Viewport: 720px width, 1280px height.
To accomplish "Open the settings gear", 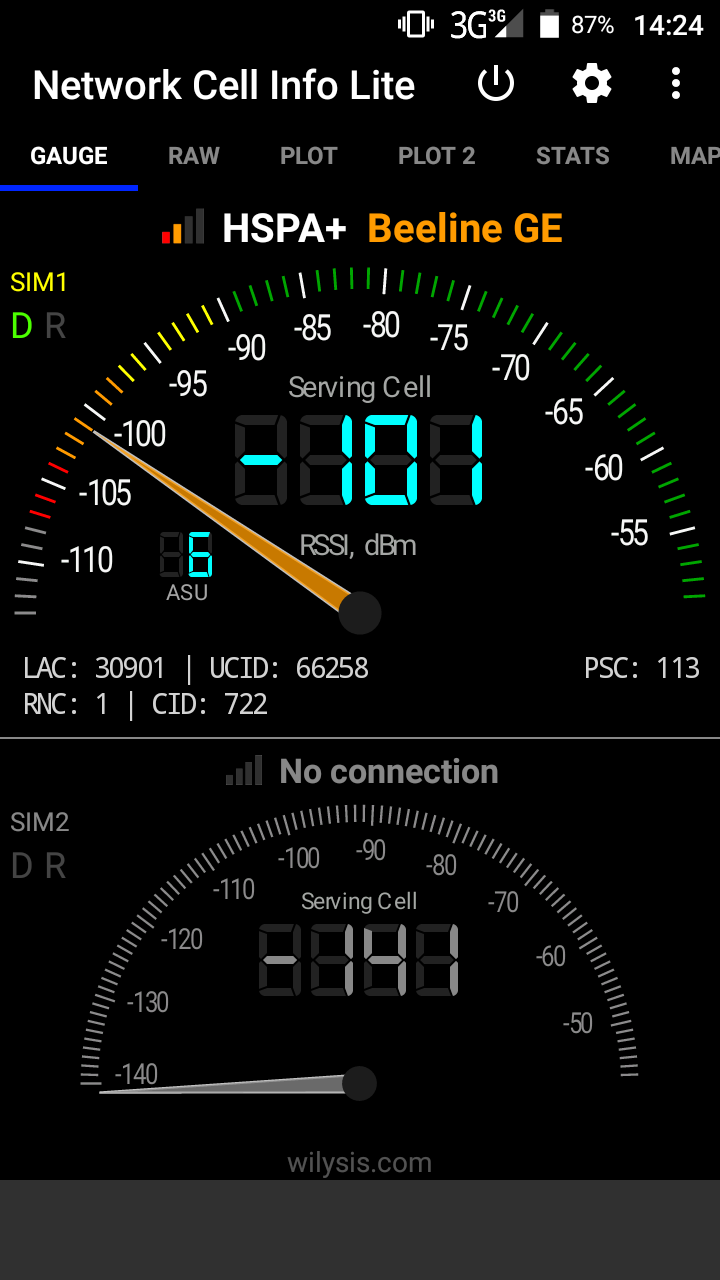I will [x=591, y=85].
